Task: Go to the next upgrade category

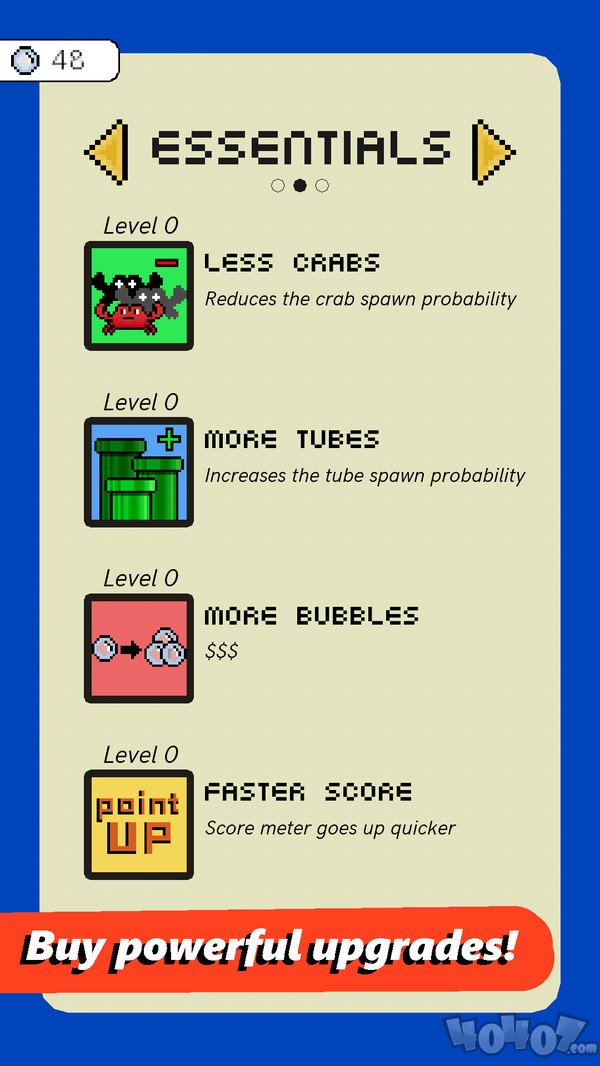Action: [x=493, y=152]
